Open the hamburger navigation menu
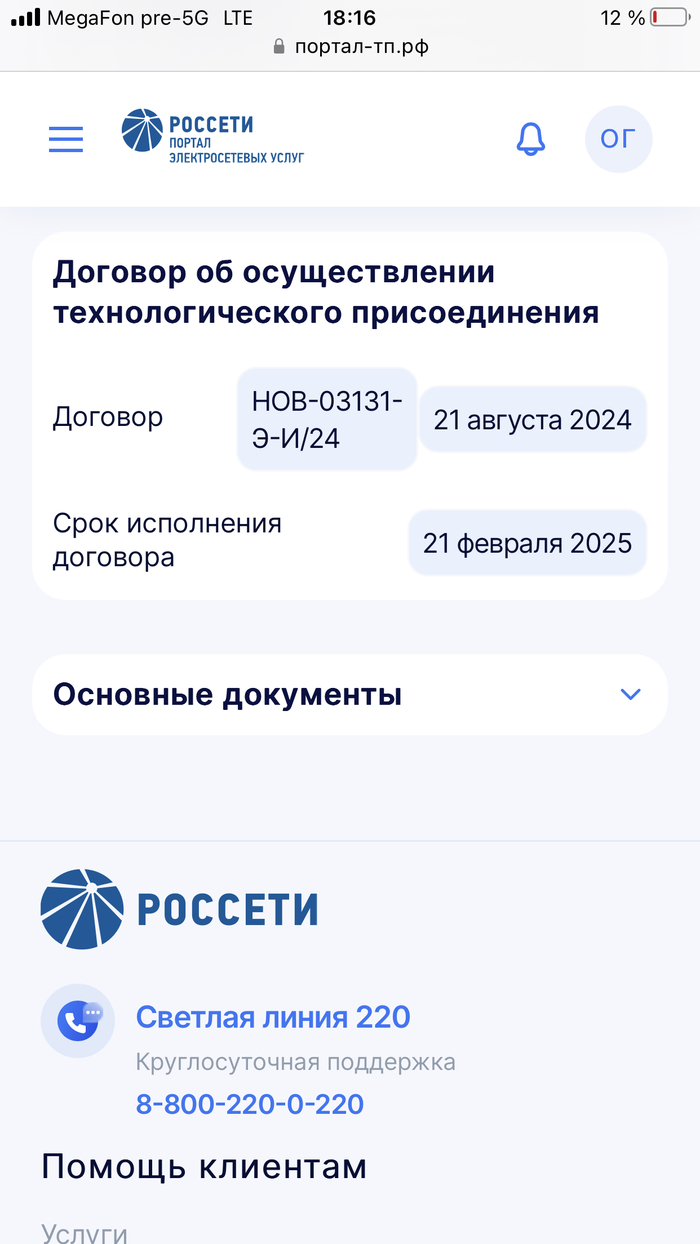This screenshot has height=1244, width=700. point(66,139)
